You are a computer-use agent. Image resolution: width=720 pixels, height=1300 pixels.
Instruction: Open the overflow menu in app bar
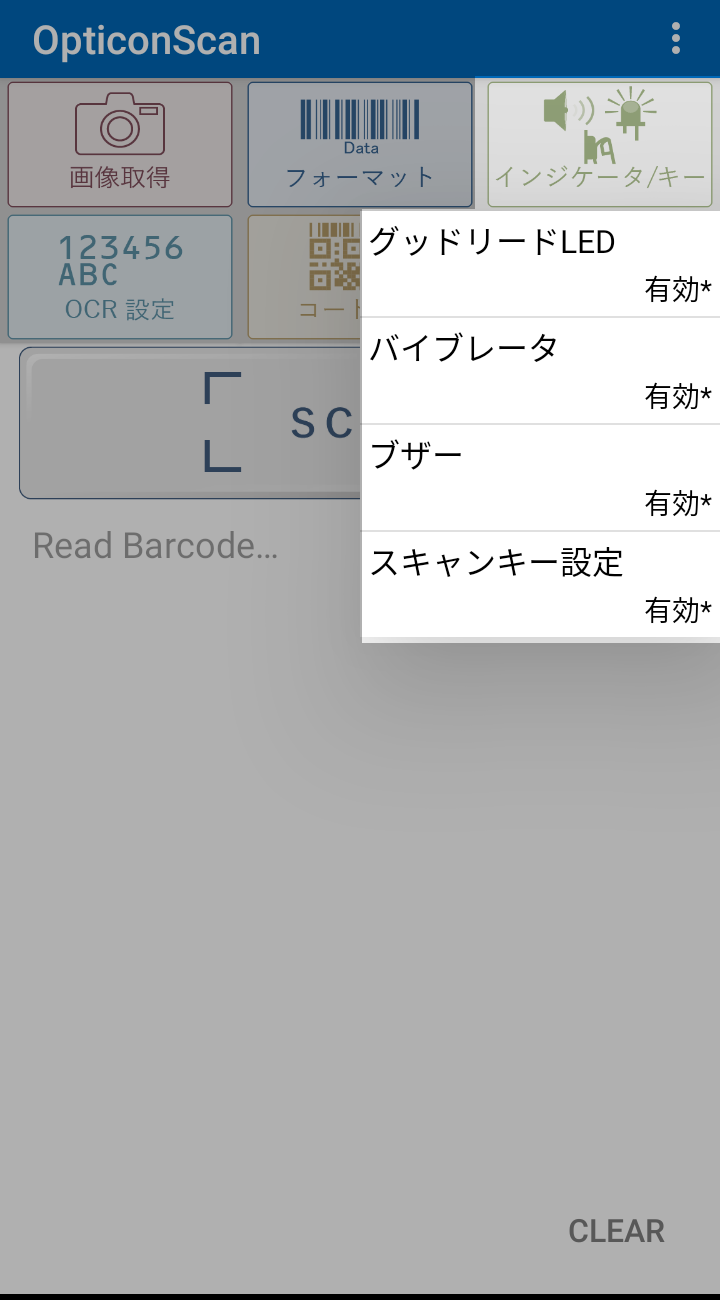676,39
